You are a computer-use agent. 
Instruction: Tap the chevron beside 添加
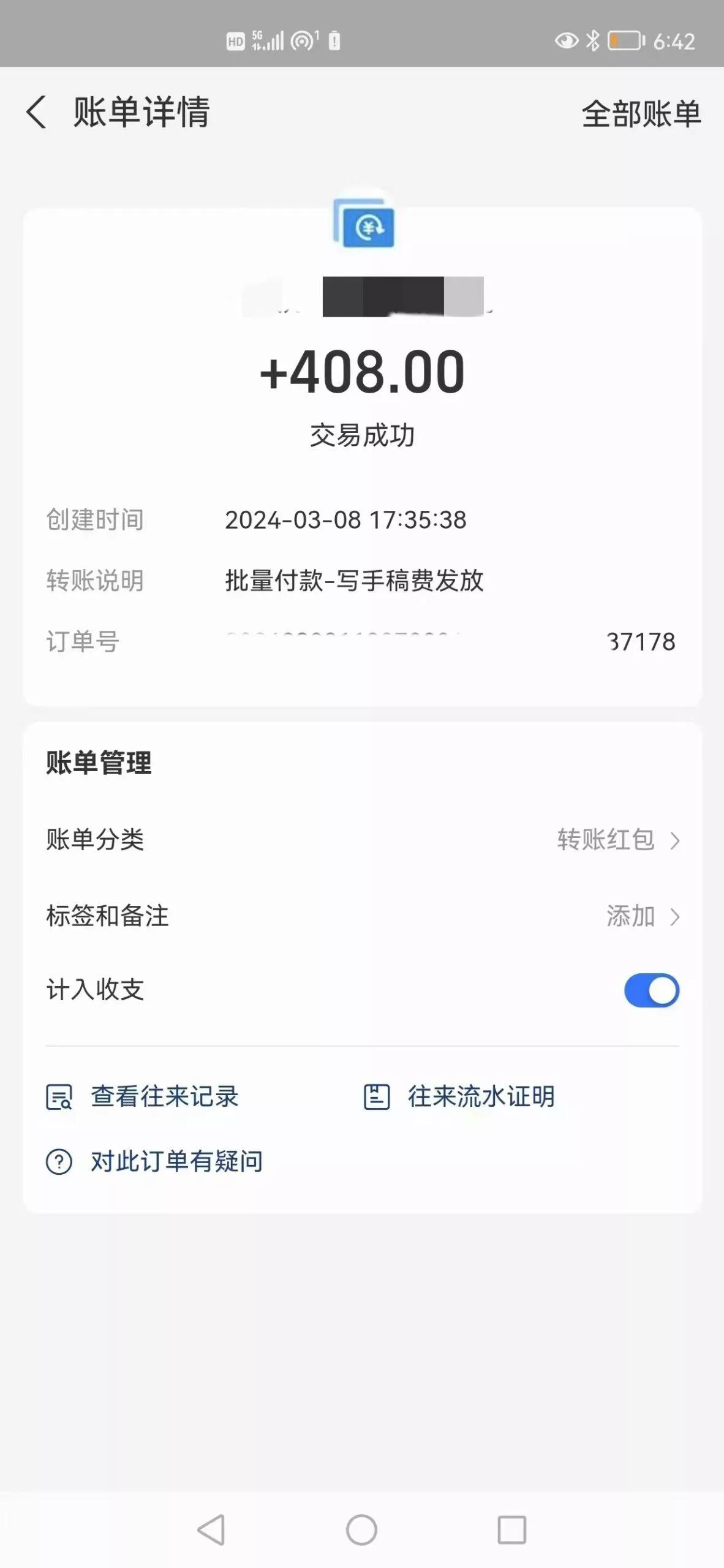coord(676,916)
